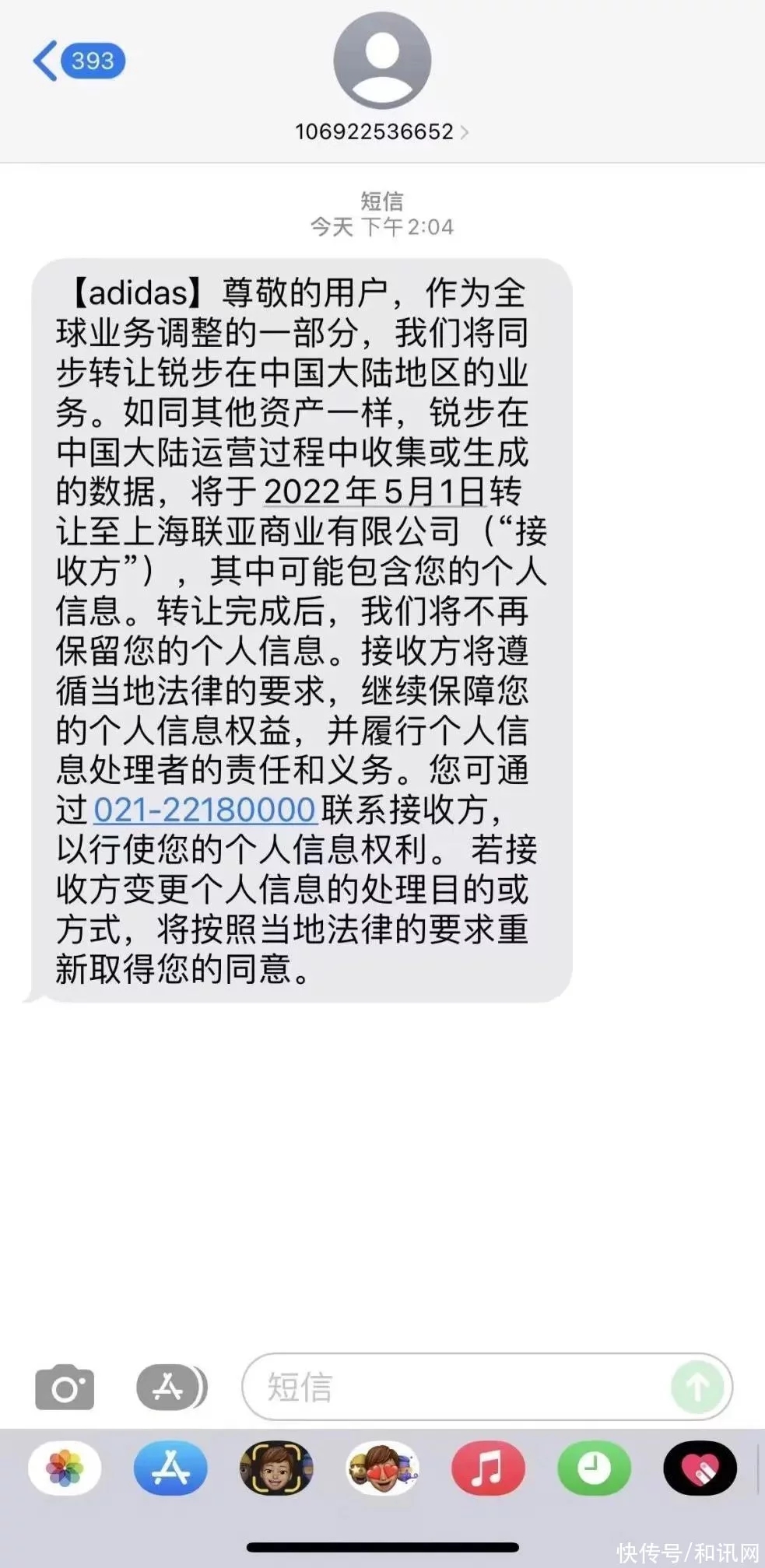The height and width of the screenshot is (1568, 765).
Task: Open the Photos app in the app strip
Action: (65, 1469)
